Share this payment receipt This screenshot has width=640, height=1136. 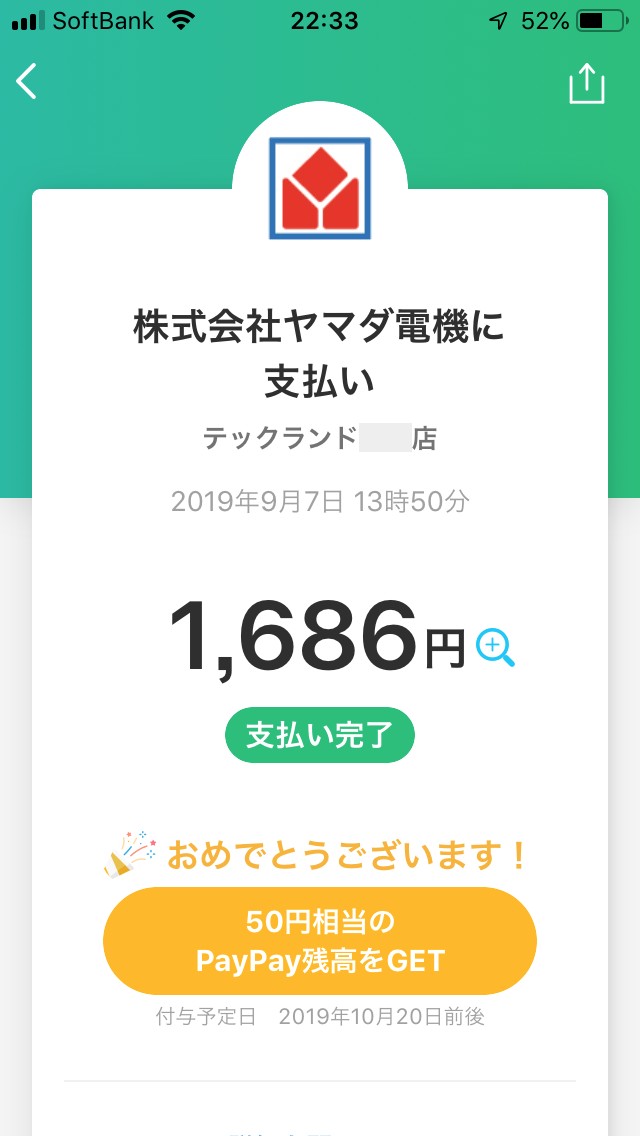coord(587,84)
